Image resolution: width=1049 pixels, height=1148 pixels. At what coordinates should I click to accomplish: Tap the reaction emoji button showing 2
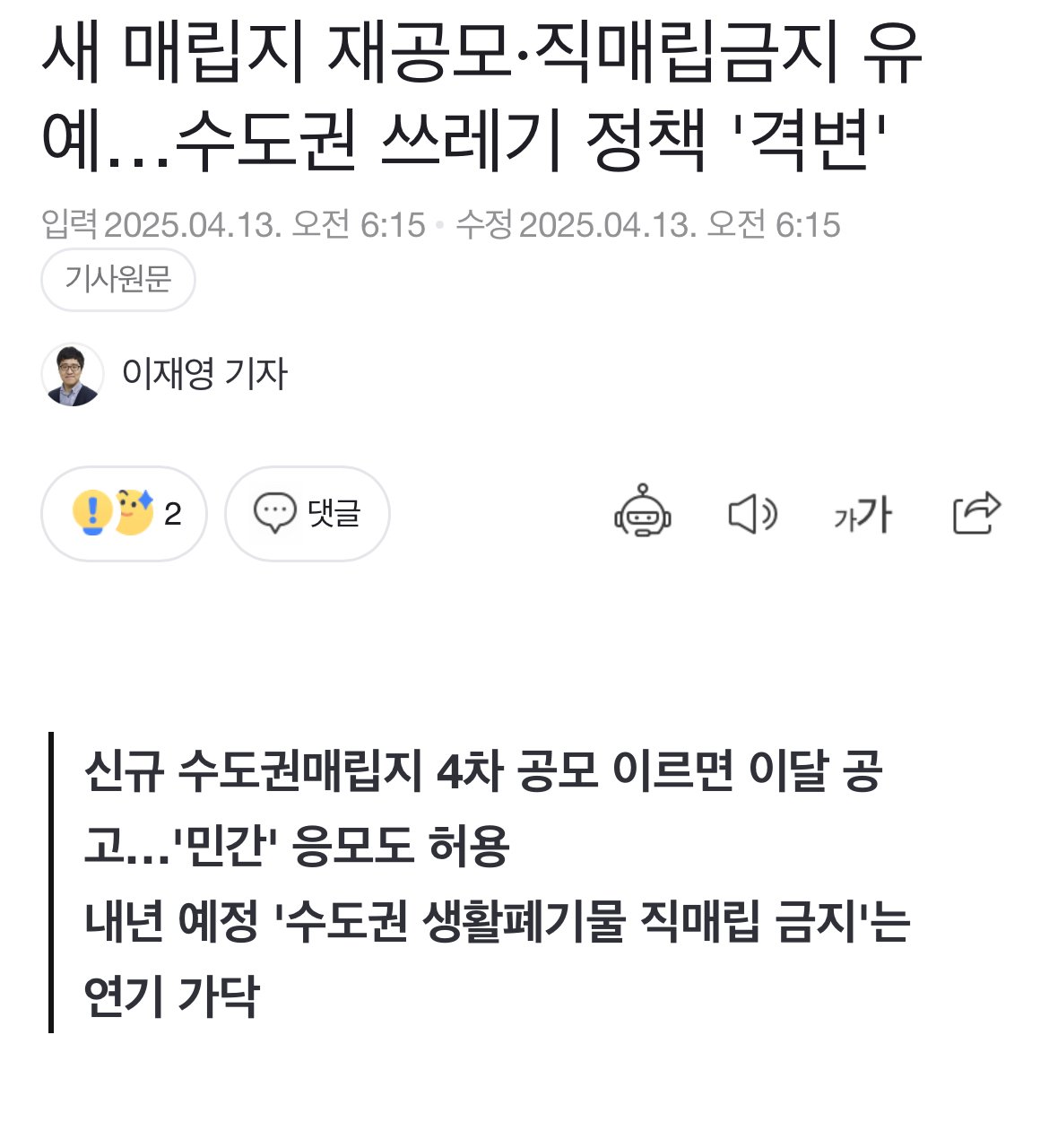(125, 514)
